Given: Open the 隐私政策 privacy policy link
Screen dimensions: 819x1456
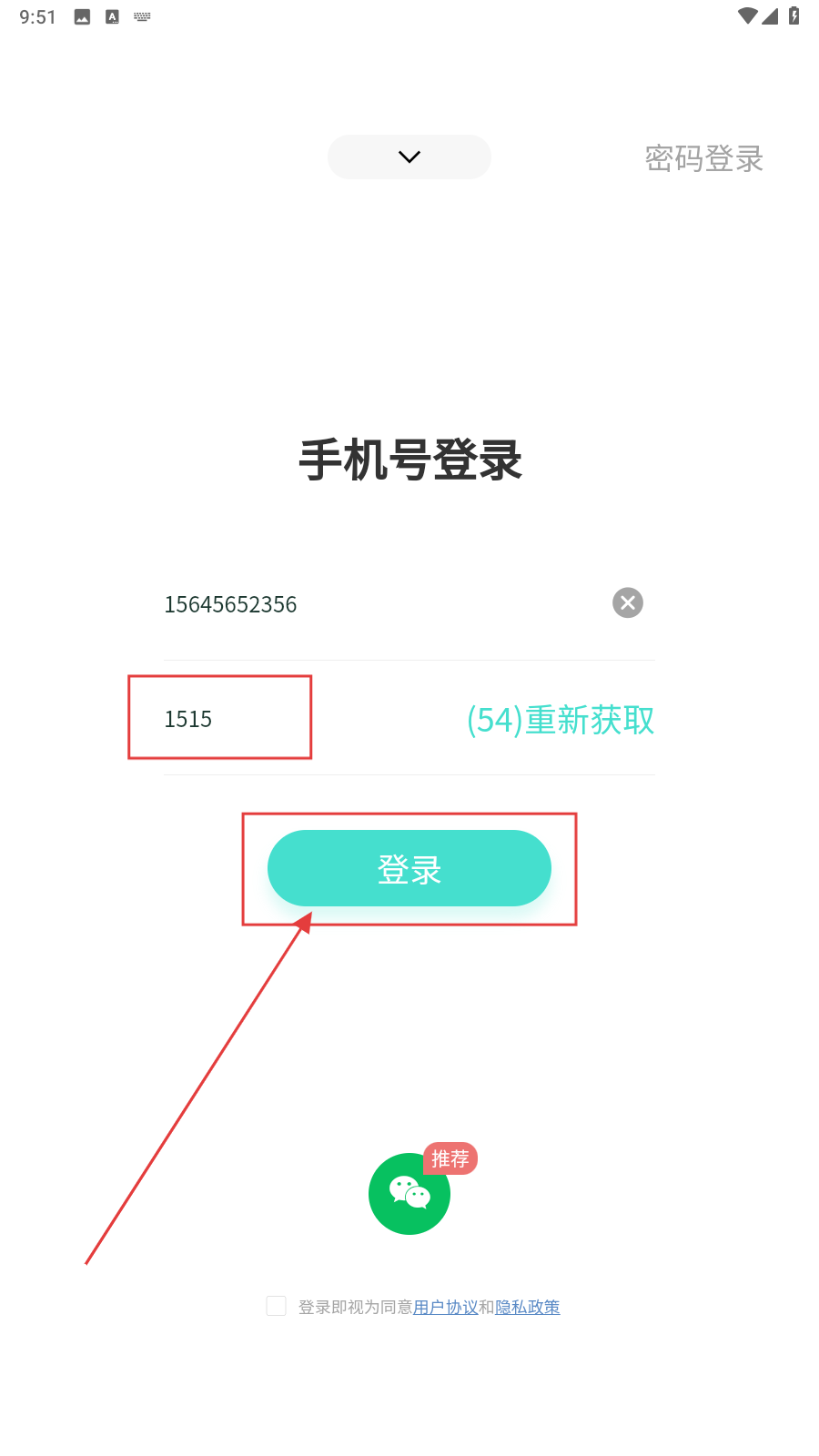Looking at the screenshot, I should [528, 1308].
